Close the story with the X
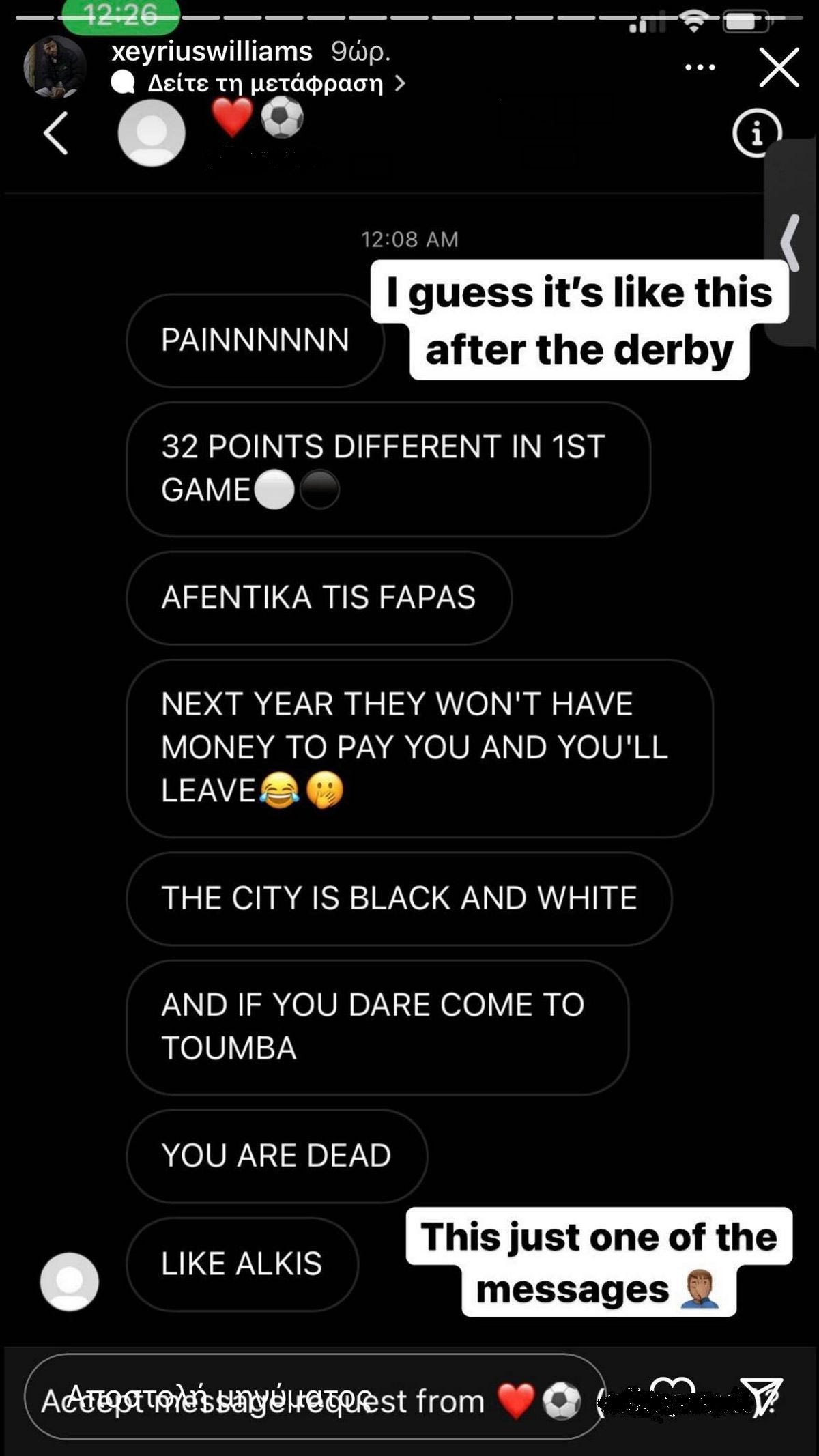Viewport: 819px width, 1456px height. pos(779,68)
